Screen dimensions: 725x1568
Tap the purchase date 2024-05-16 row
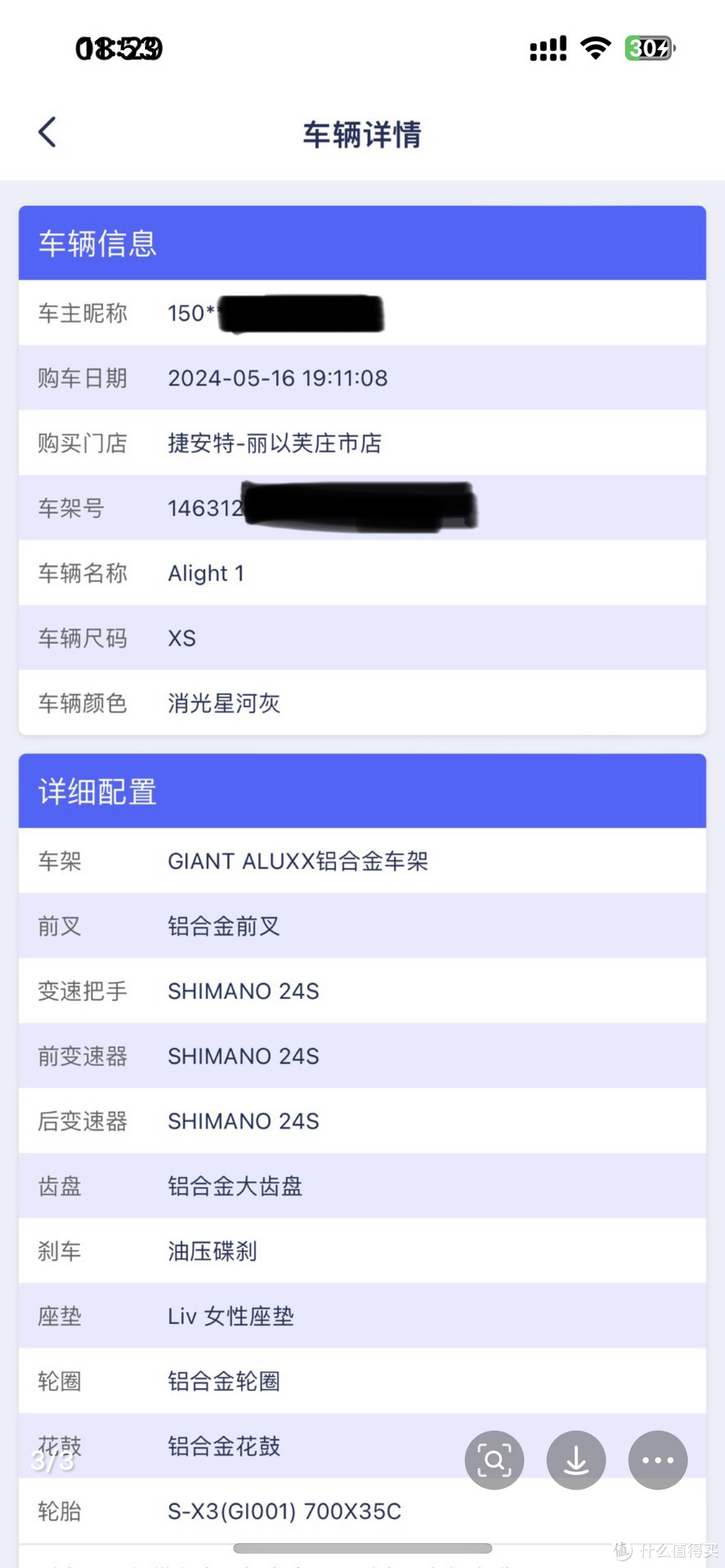click(x=278, y=378)
